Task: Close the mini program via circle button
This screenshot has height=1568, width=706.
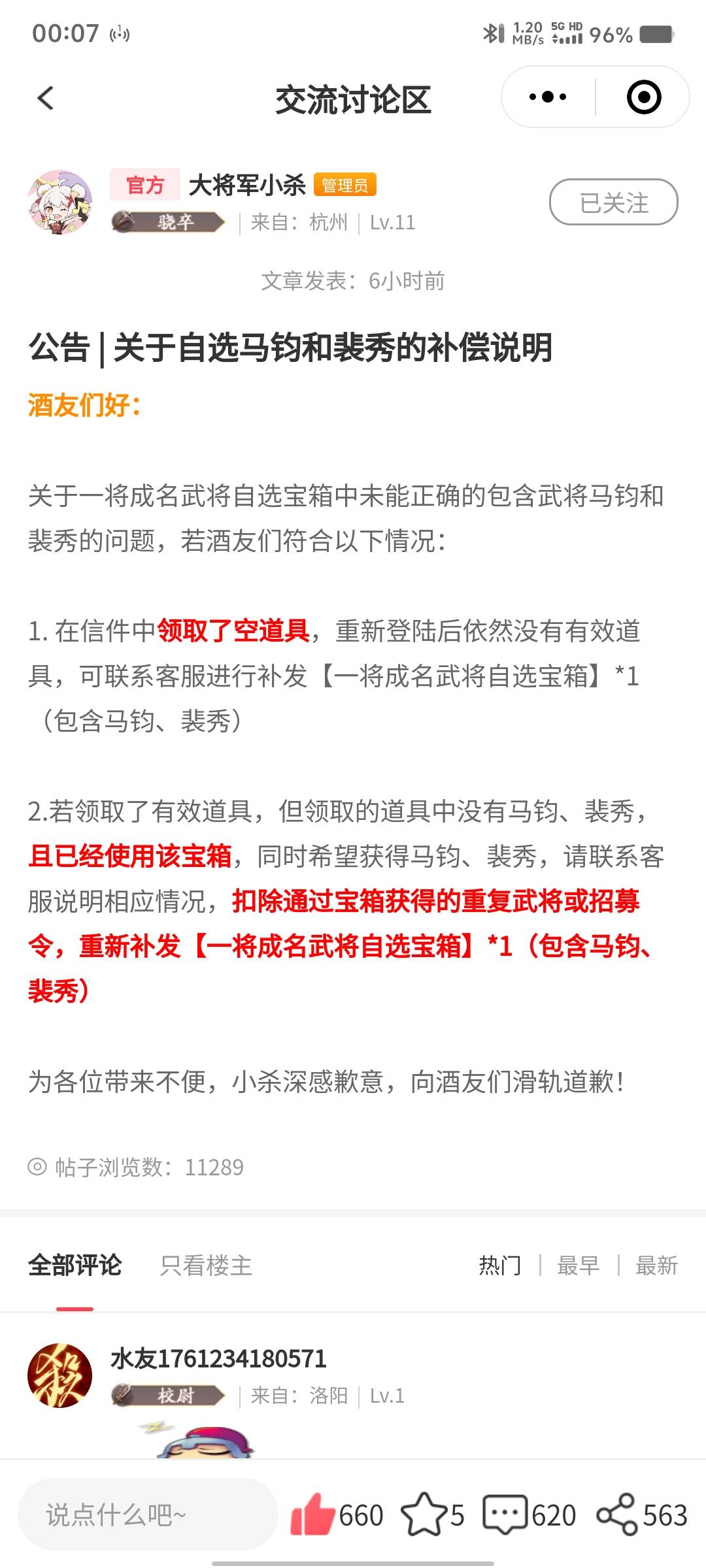Action: tap(643, 97)
